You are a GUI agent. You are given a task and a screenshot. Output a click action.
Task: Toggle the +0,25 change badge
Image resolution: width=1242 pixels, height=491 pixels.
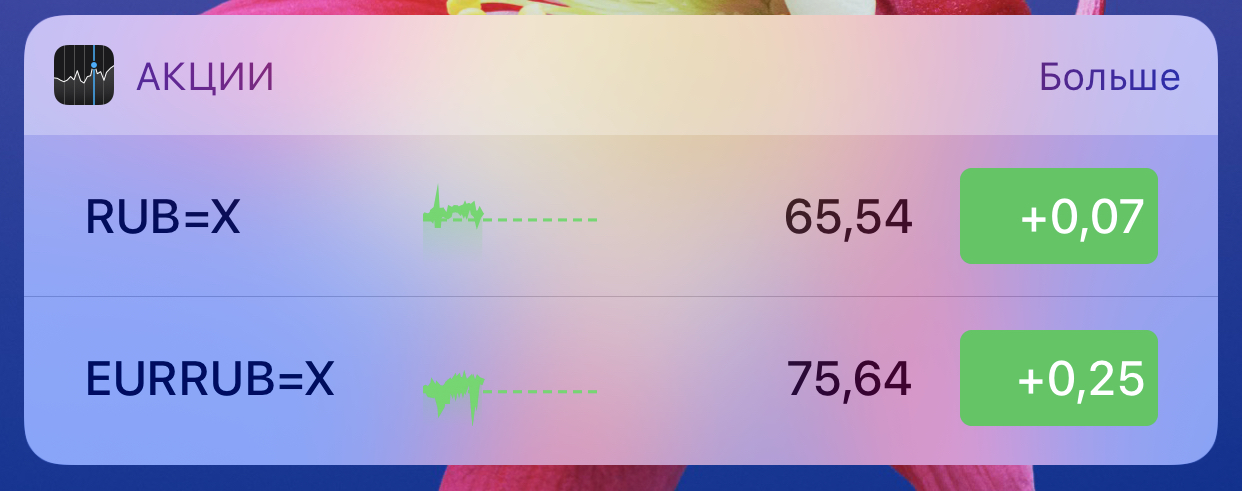pyautogui.click(x=1058, y=378)
